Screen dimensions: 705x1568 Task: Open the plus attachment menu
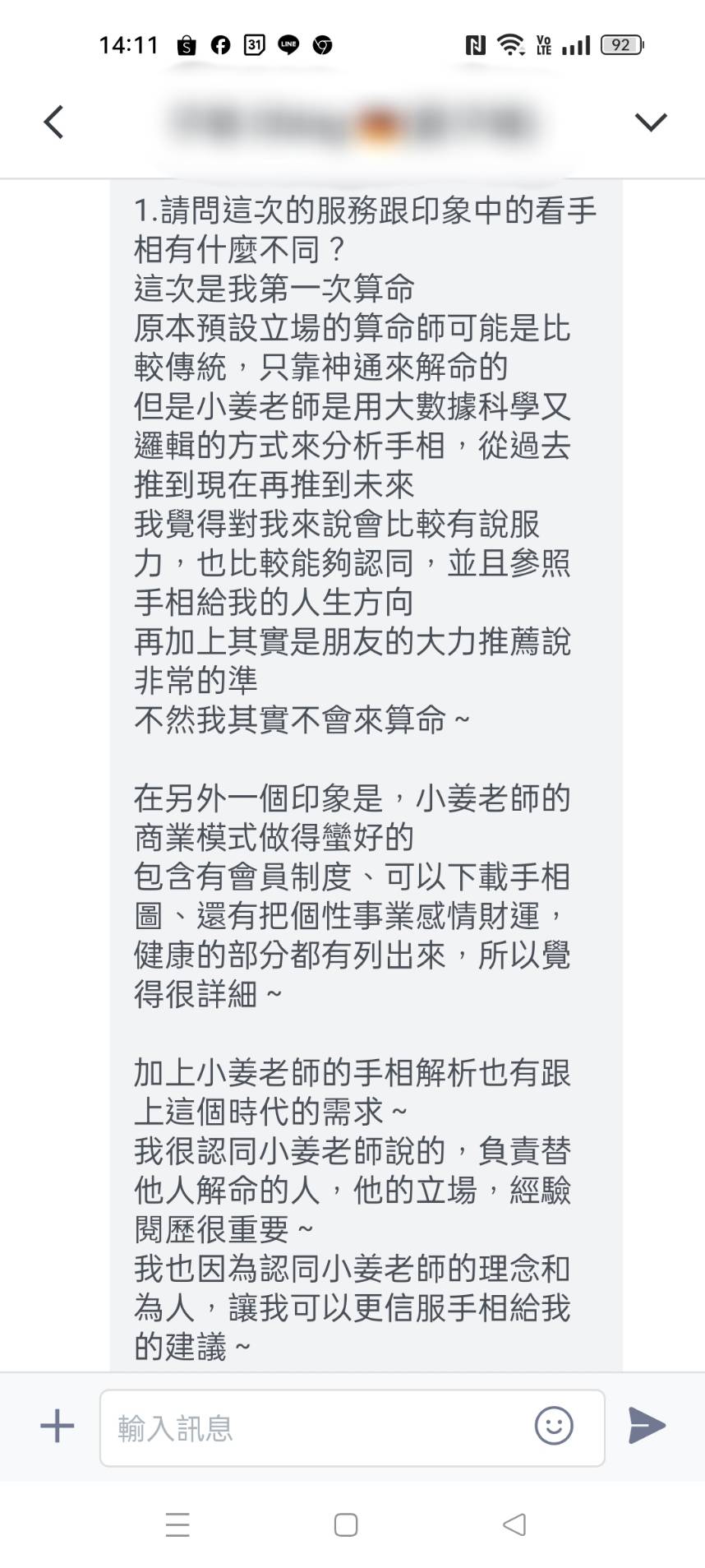[57, 1426]
